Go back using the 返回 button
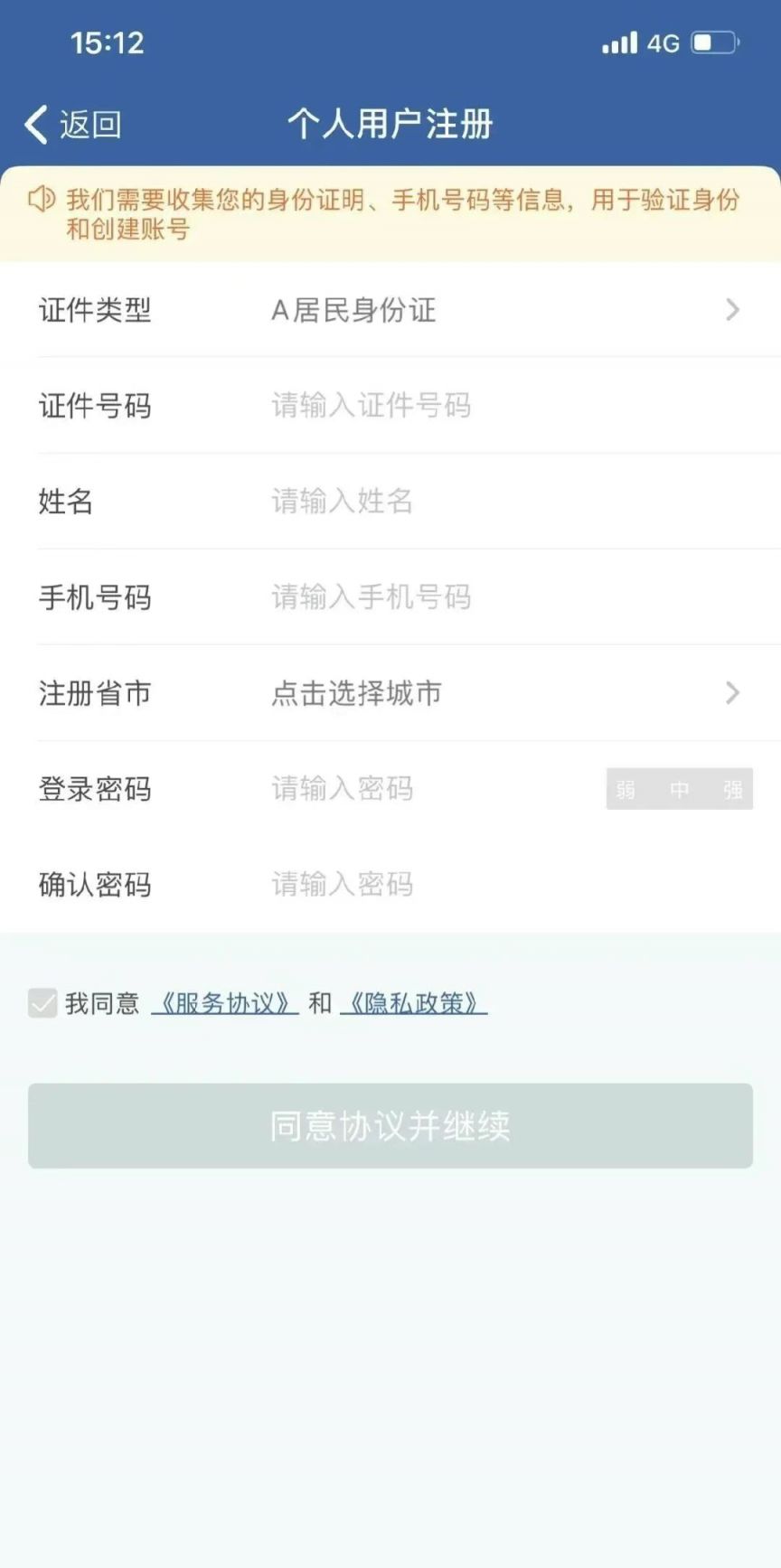This screenshot has height=1568, width=781. pos(74,125)
